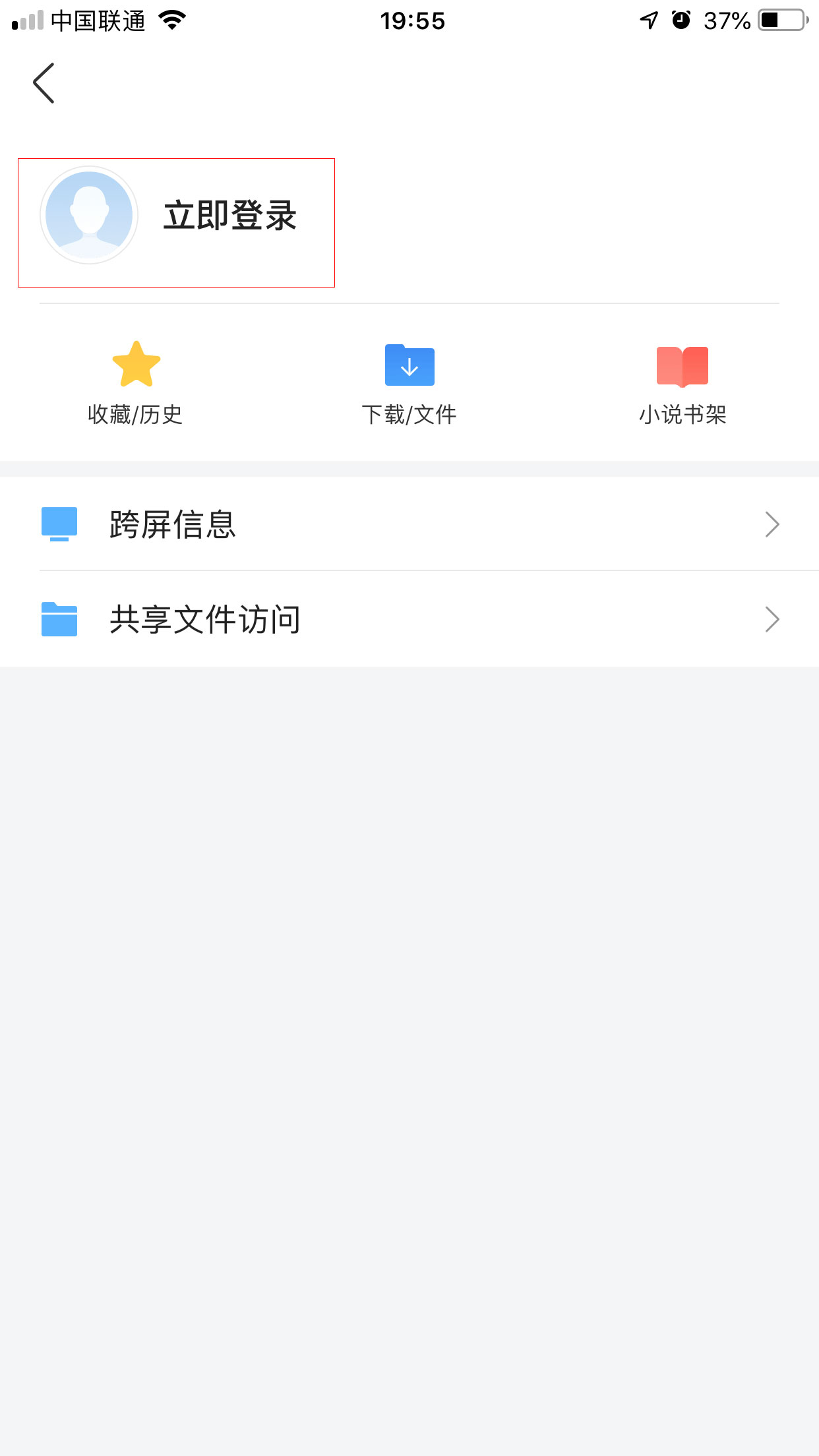Tap the Wi-Fi icon in status bar
Screen dimensions: 819x1456
pos(171,20)
